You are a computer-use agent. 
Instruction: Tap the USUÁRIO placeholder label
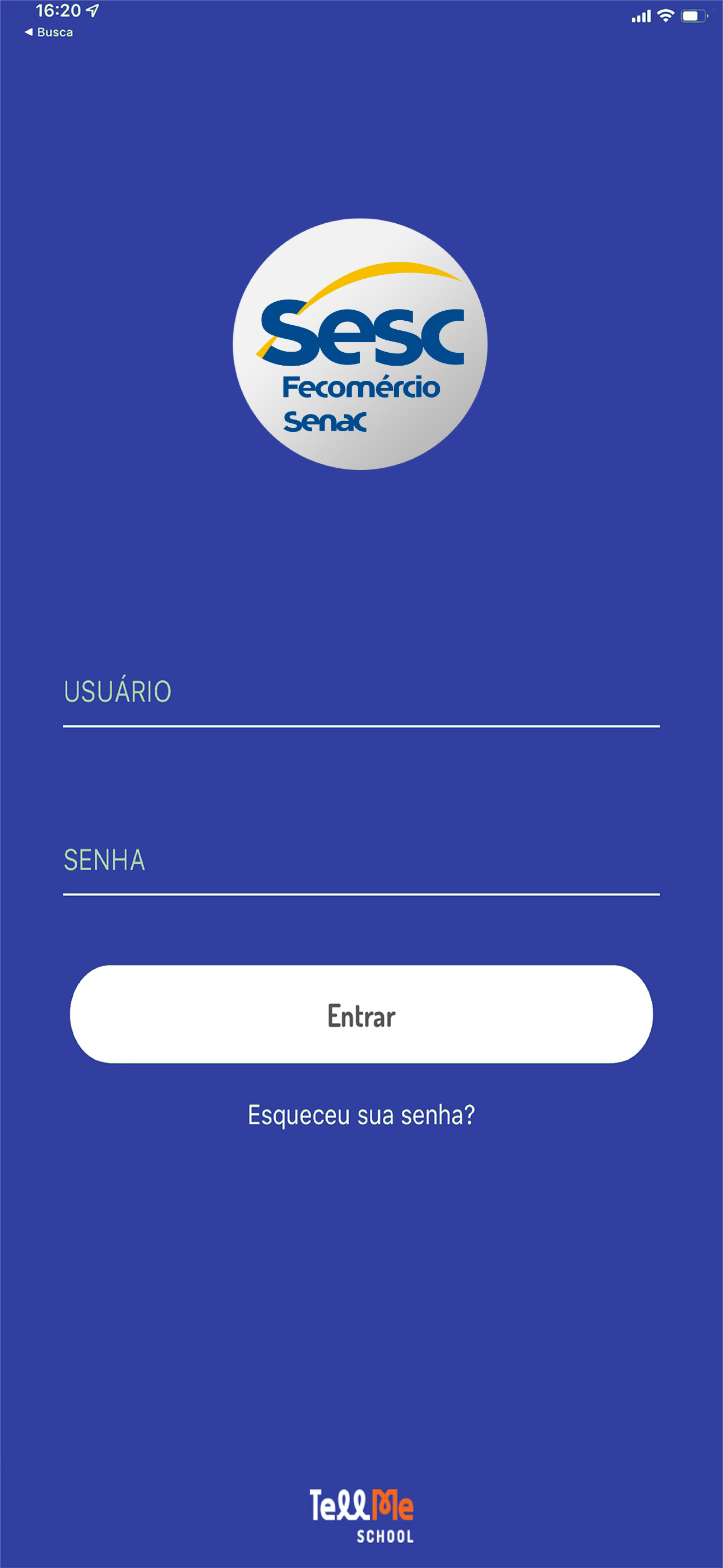(119, 690)
